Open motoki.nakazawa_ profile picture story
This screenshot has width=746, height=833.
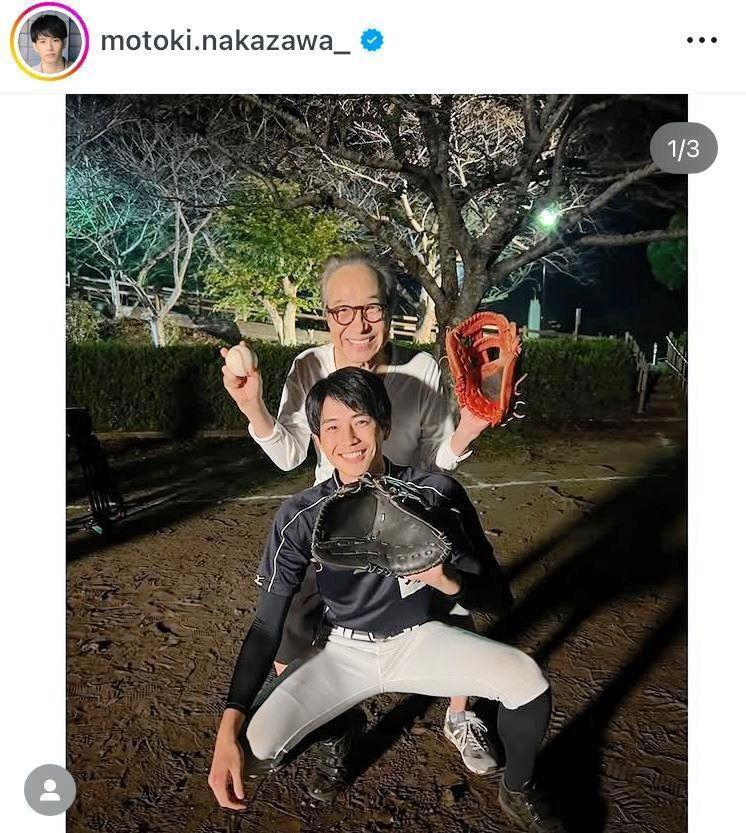click(x=49, y=42)
